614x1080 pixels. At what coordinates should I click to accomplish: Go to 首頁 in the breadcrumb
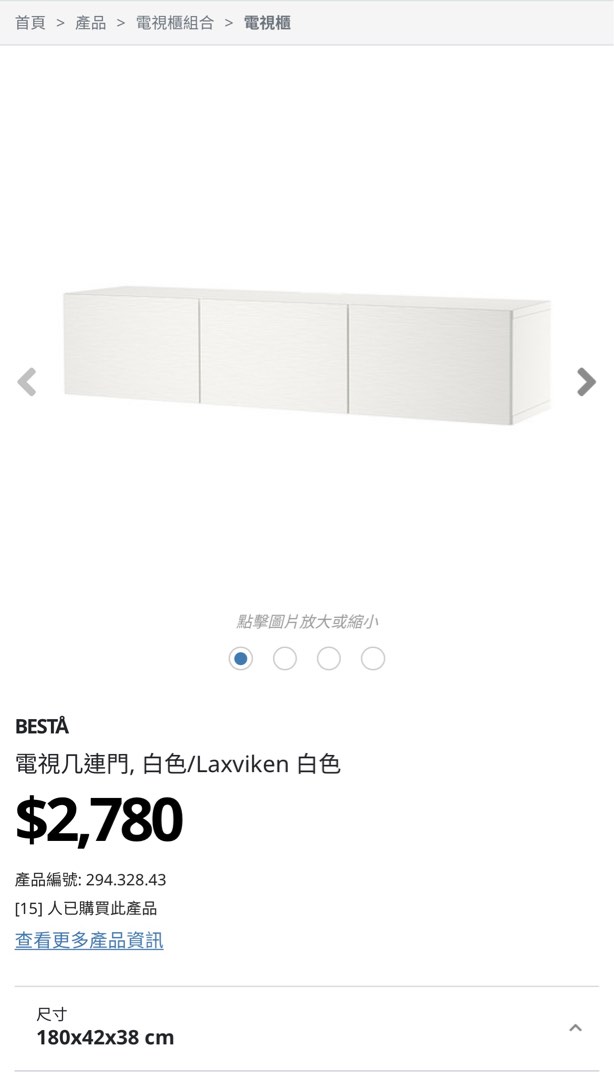(x=30, y=22)
